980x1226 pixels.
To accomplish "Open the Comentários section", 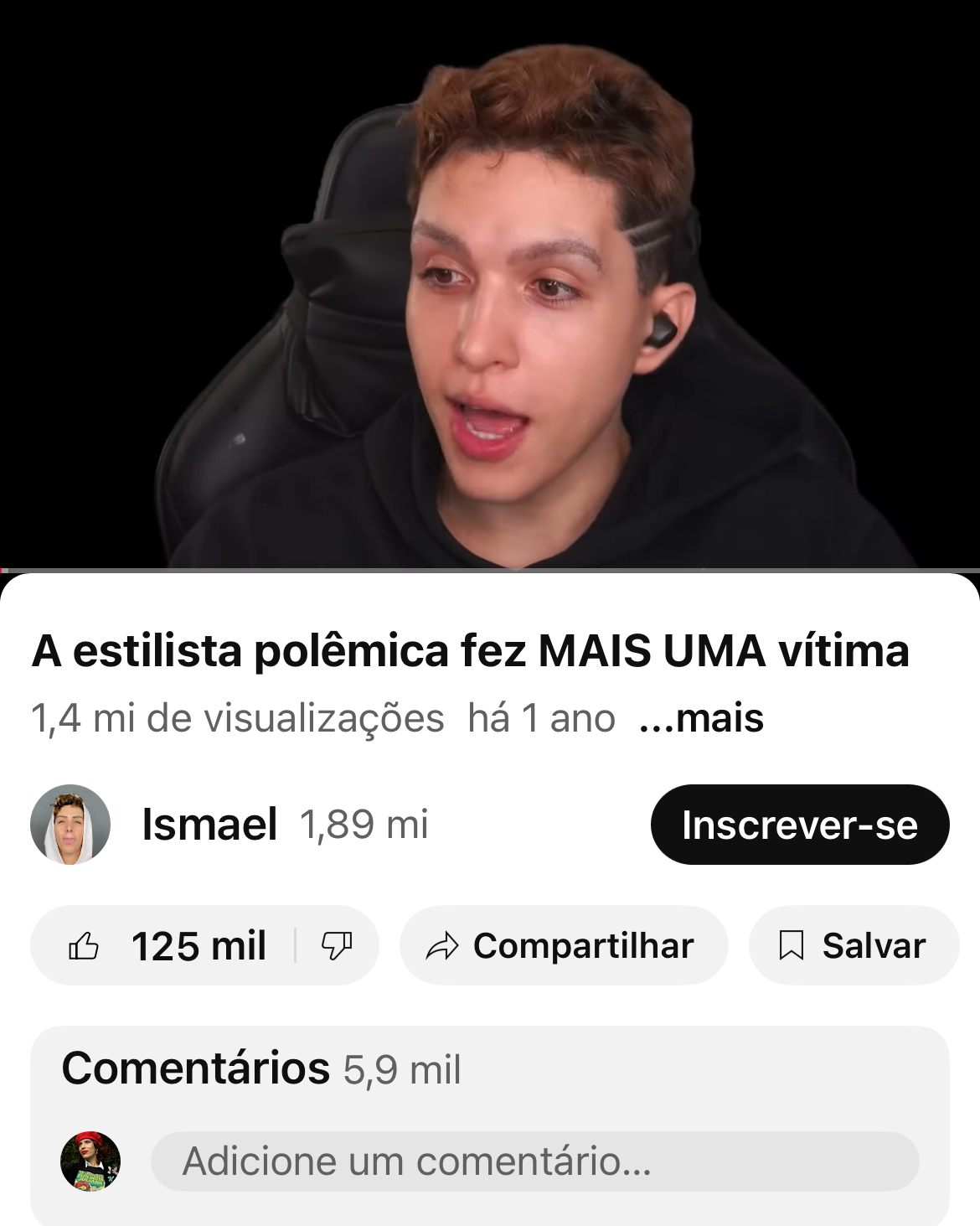I will click(260, 1068).
